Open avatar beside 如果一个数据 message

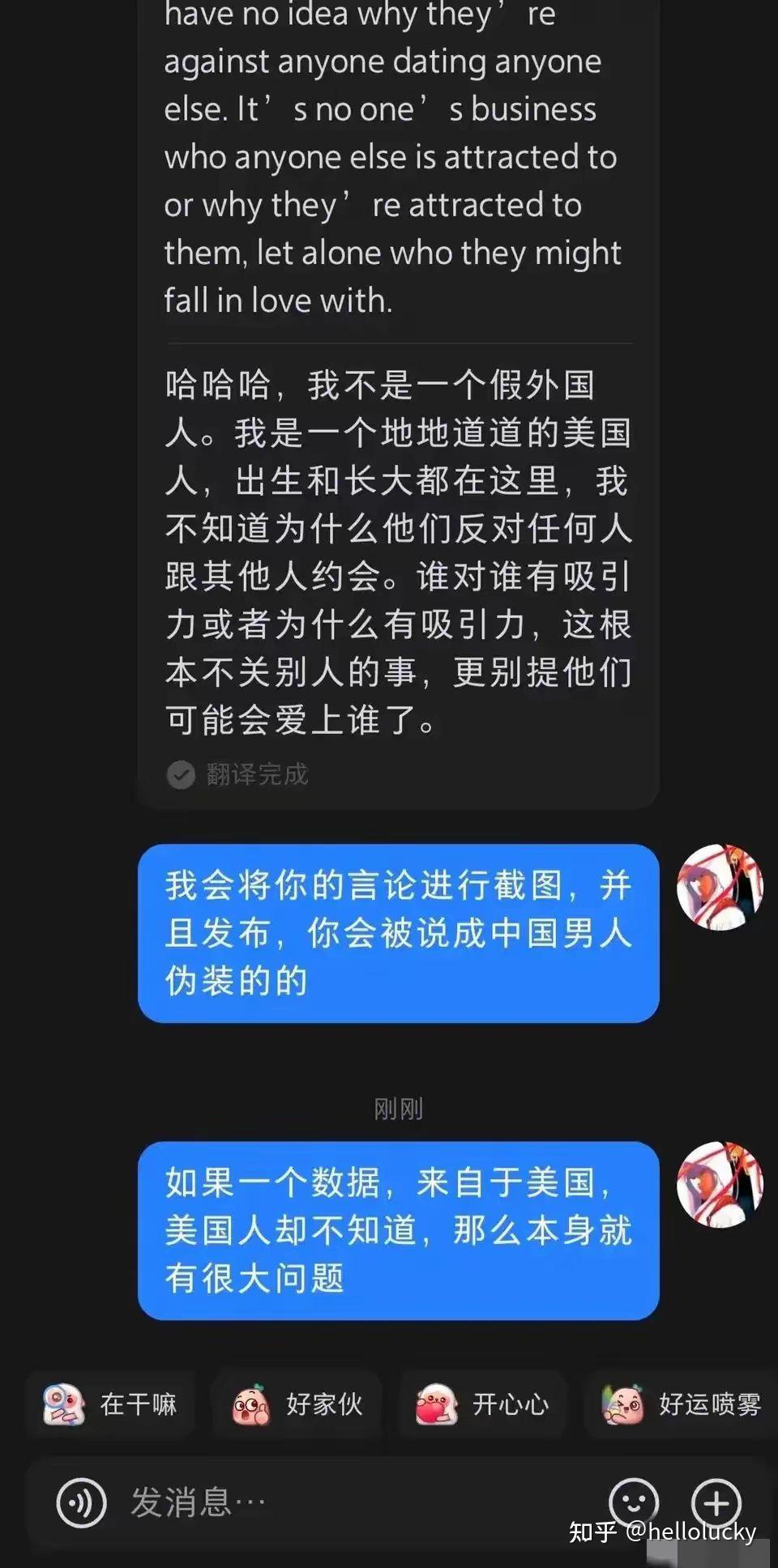point(719,1185)
